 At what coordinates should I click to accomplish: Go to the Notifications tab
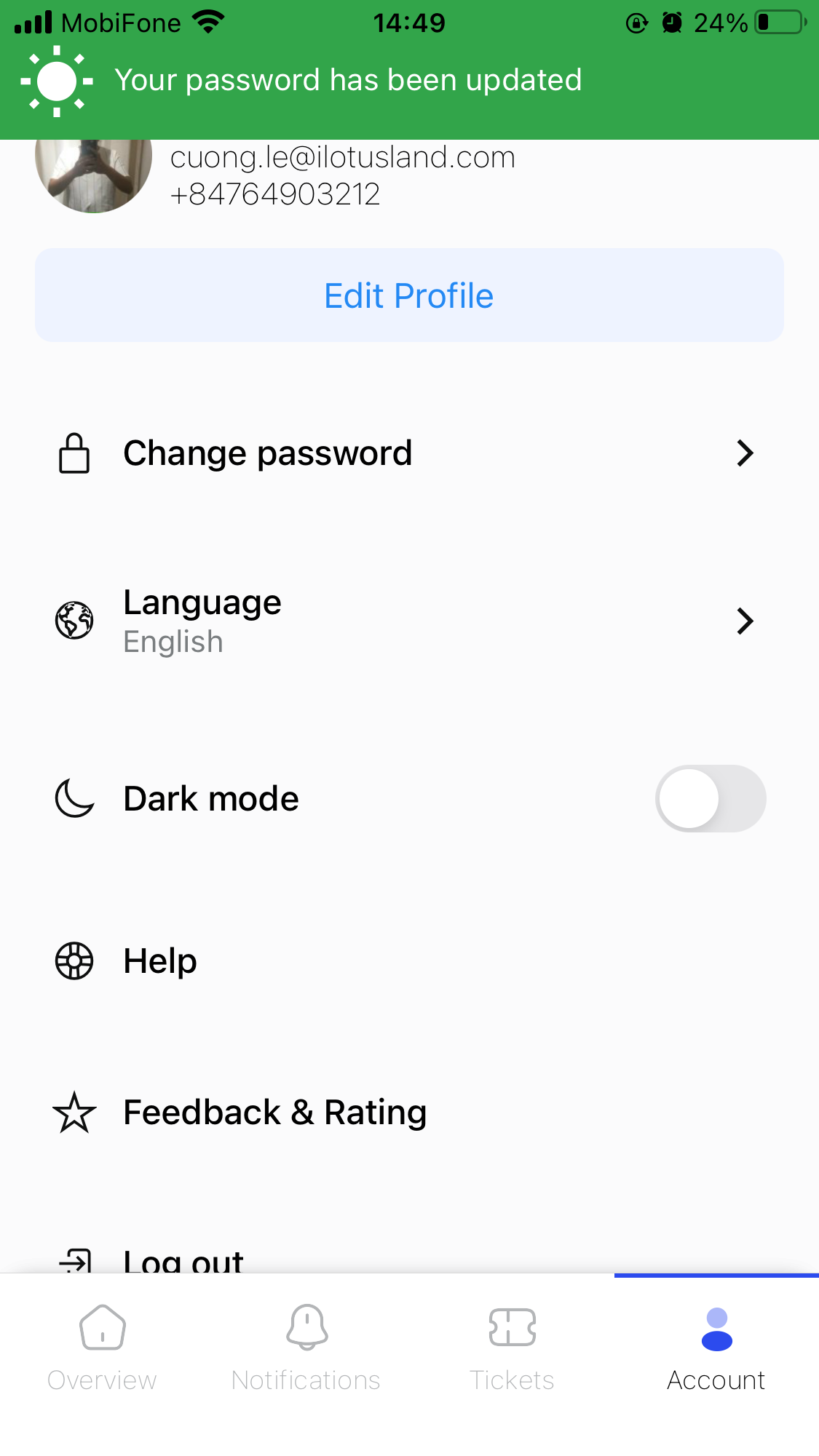306,1348
